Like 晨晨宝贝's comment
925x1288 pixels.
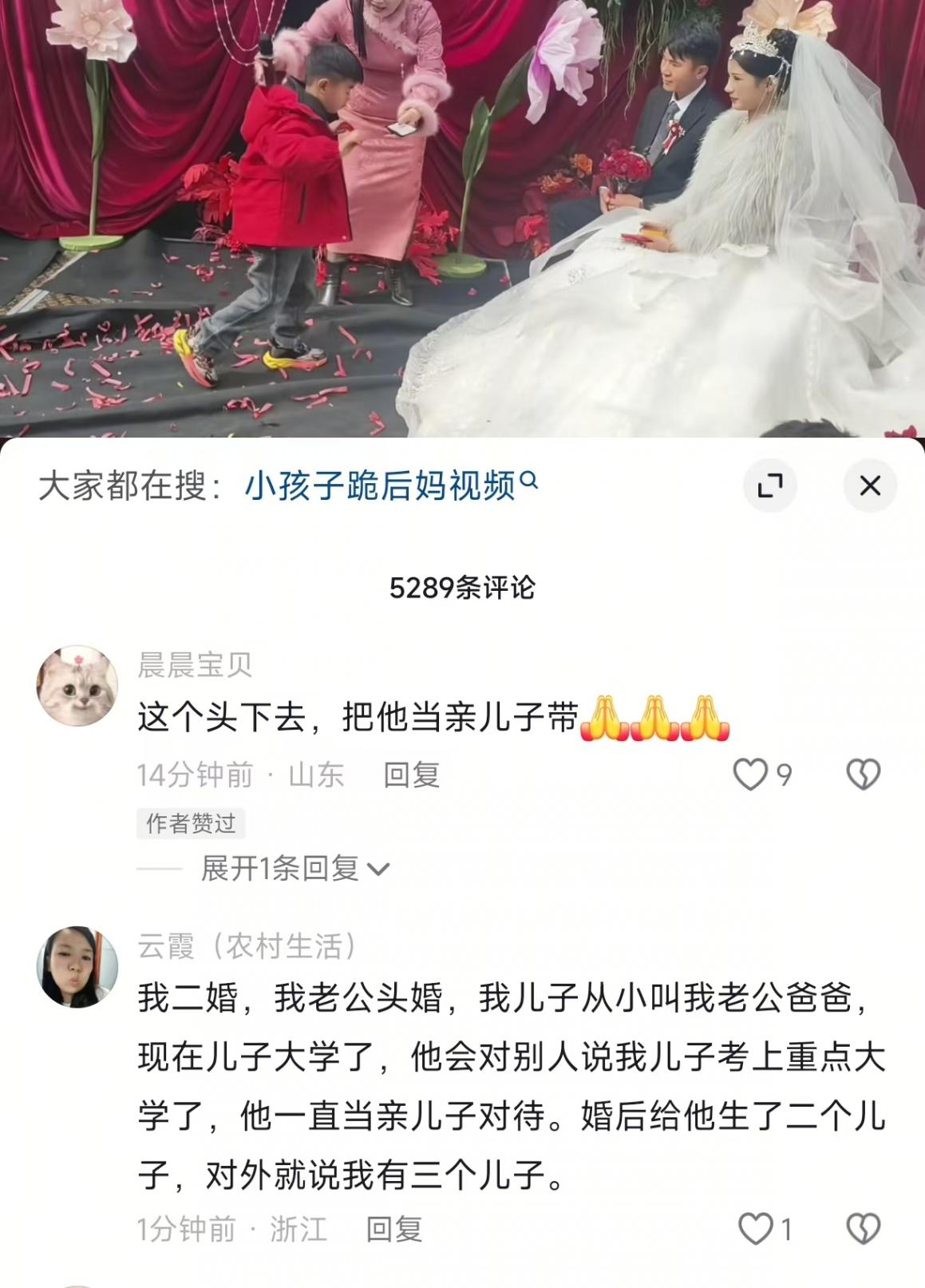(x=750, y=775)
